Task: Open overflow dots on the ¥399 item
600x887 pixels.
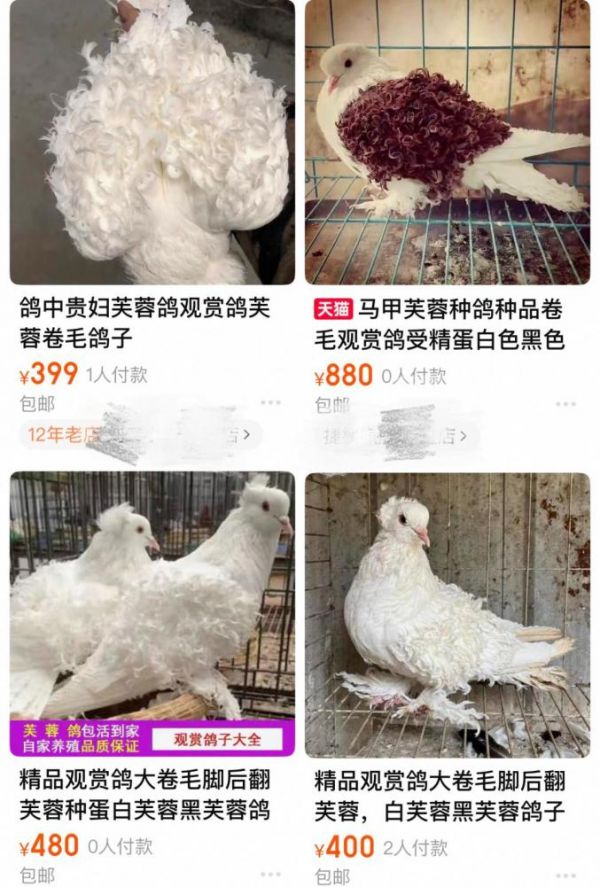Action: [271, 403]
